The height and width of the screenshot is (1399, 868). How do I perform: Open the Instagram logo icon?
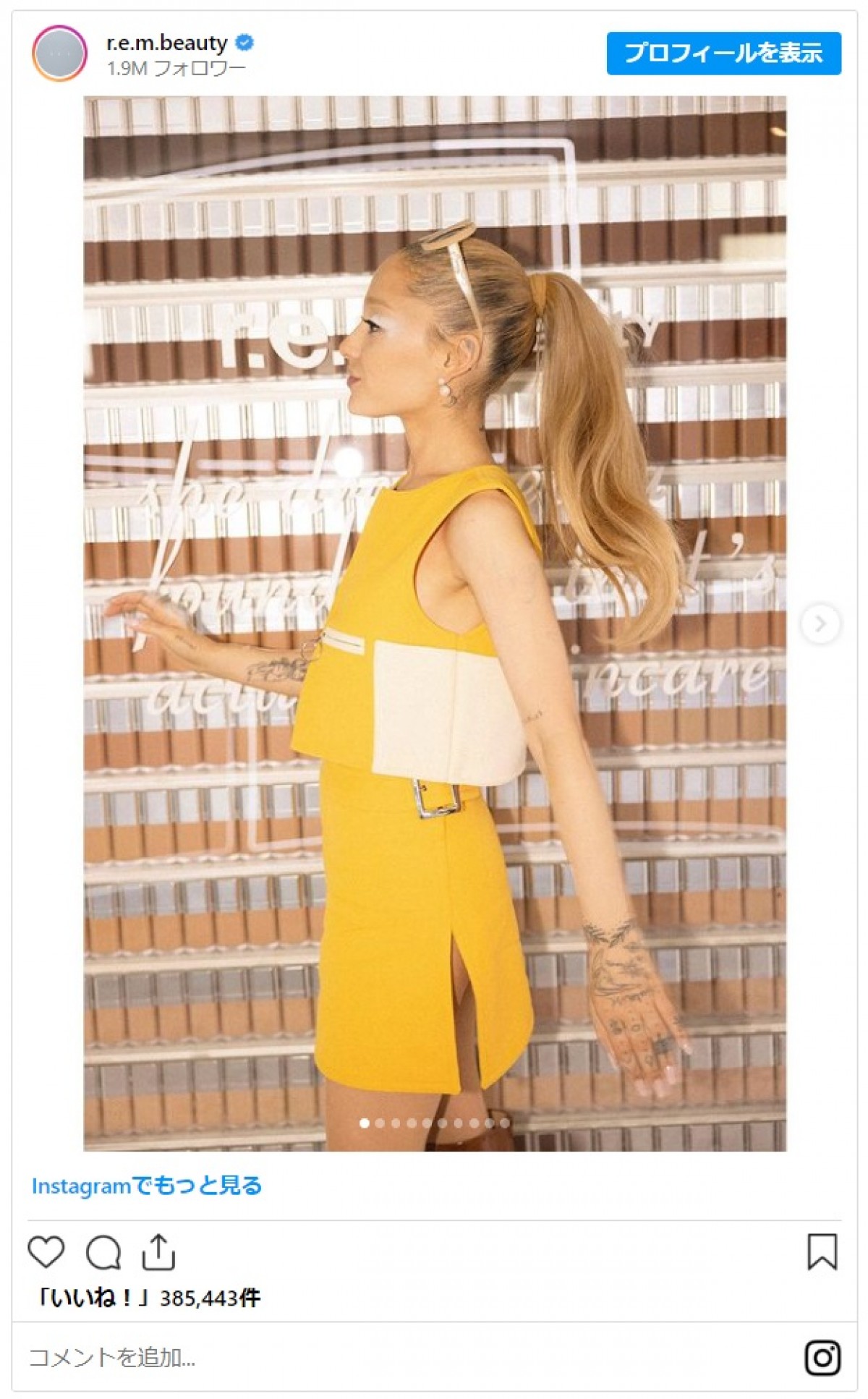point(822,1358)
